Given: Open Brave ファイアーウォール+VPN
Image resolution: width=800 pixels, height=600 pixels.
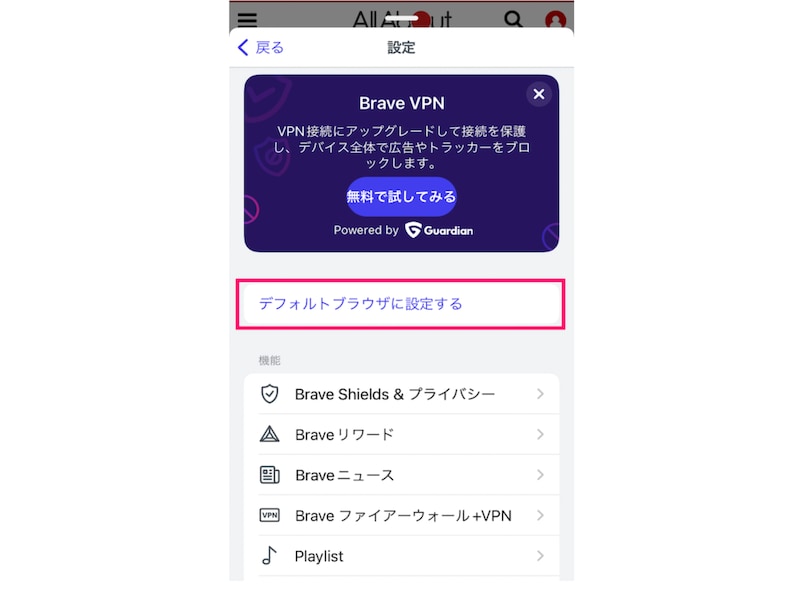Looking at the screenshot, I should click(x=401, y=515).
